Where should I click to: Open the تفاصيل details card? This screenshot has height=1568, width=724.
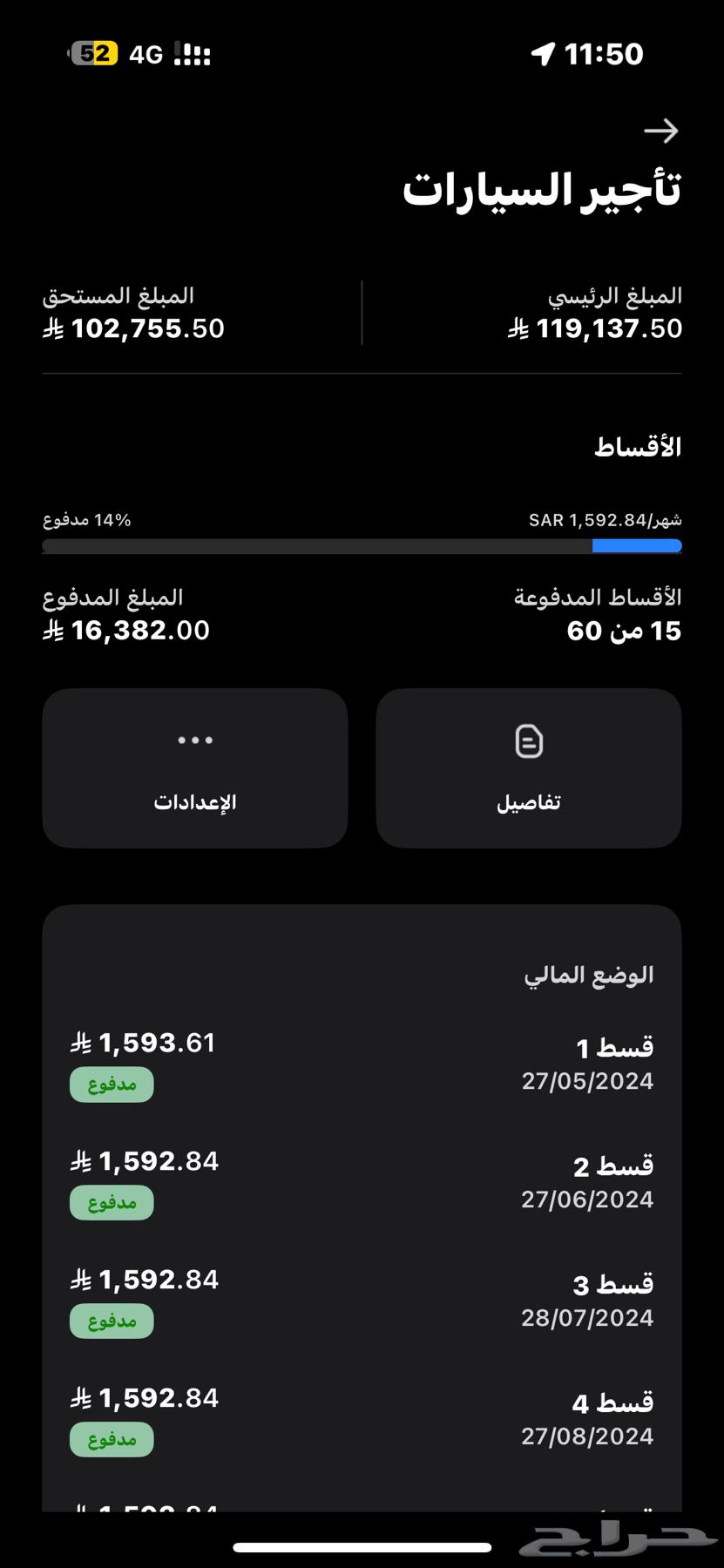528,767
